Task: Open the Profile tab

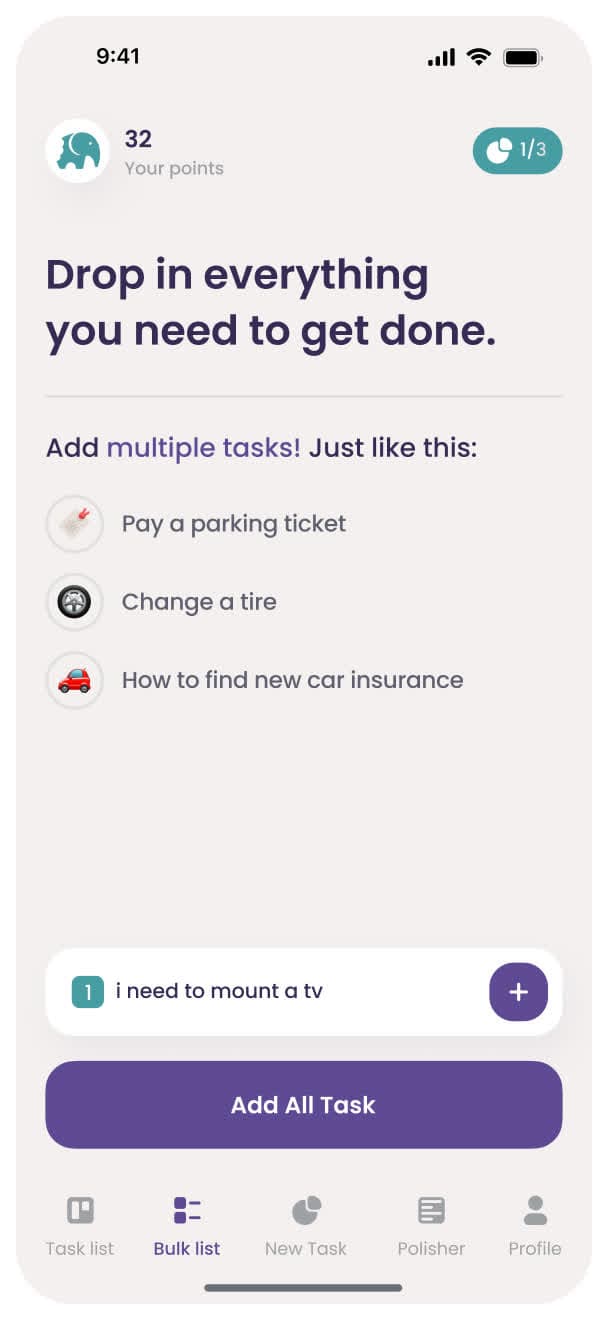Action: (535, 1225)
